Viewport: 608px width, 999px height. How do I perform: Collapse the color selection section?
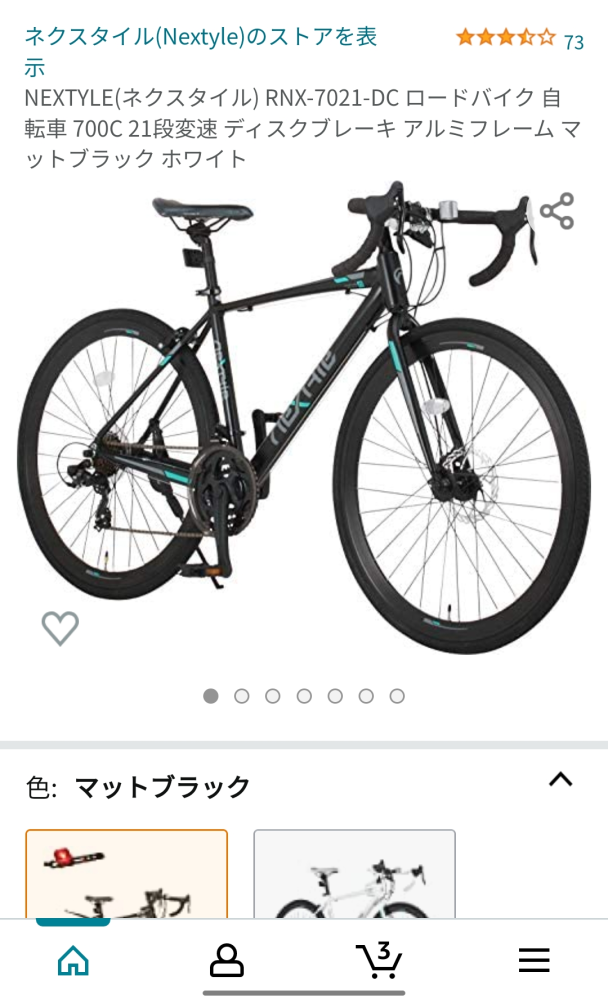[x=561, y=780]
